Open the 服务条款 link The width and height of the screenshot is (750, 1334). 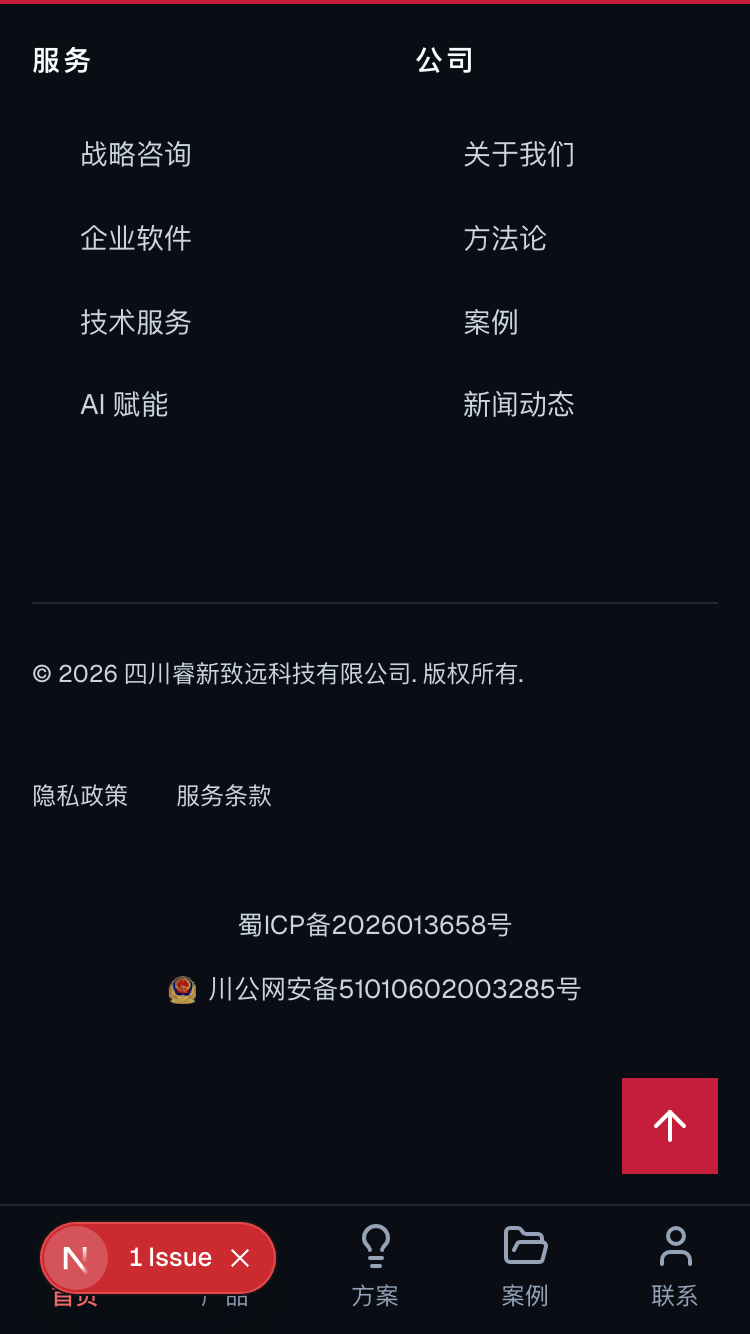pyautogui.click(x=224, y=796)
